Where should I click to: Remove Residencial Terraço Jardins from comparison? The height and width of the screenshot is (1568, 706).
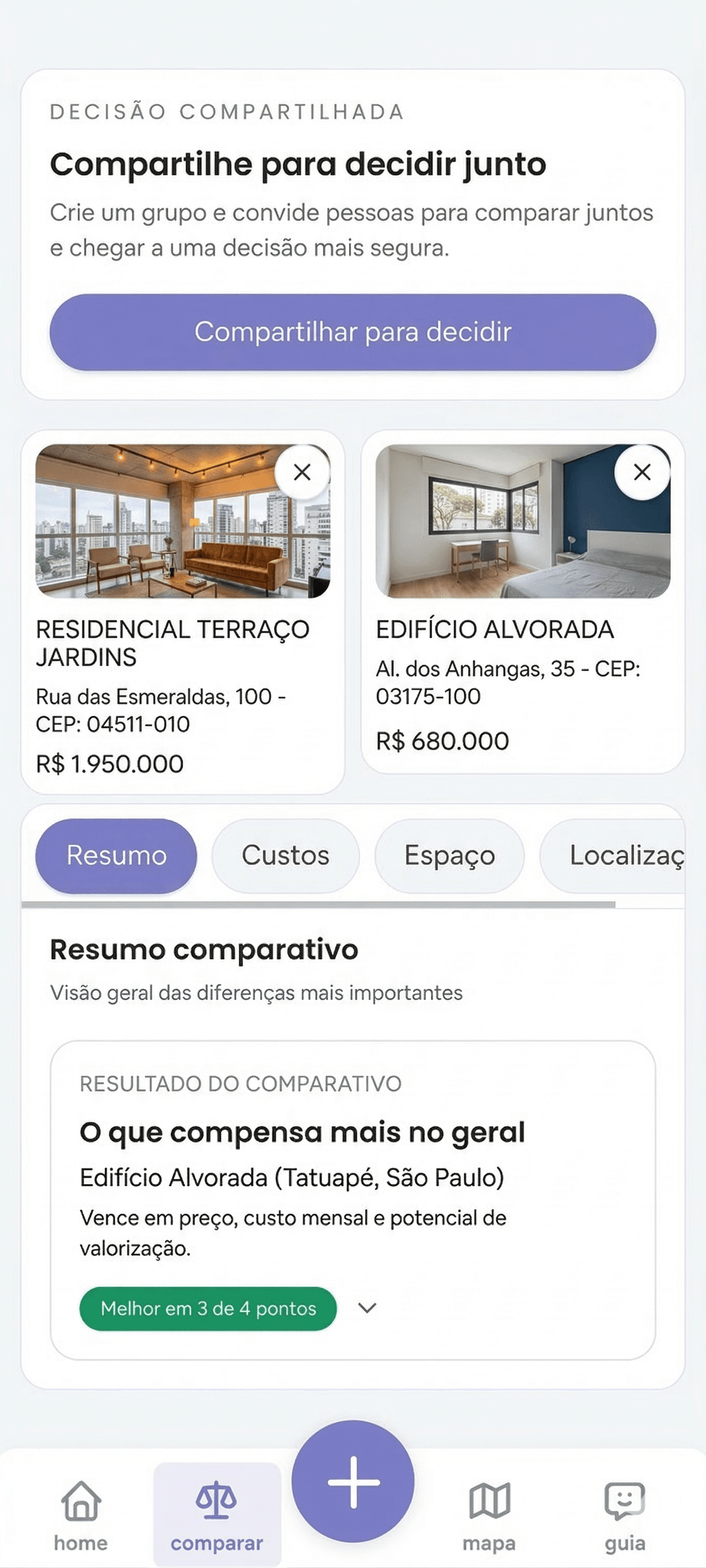pos(302,472)
